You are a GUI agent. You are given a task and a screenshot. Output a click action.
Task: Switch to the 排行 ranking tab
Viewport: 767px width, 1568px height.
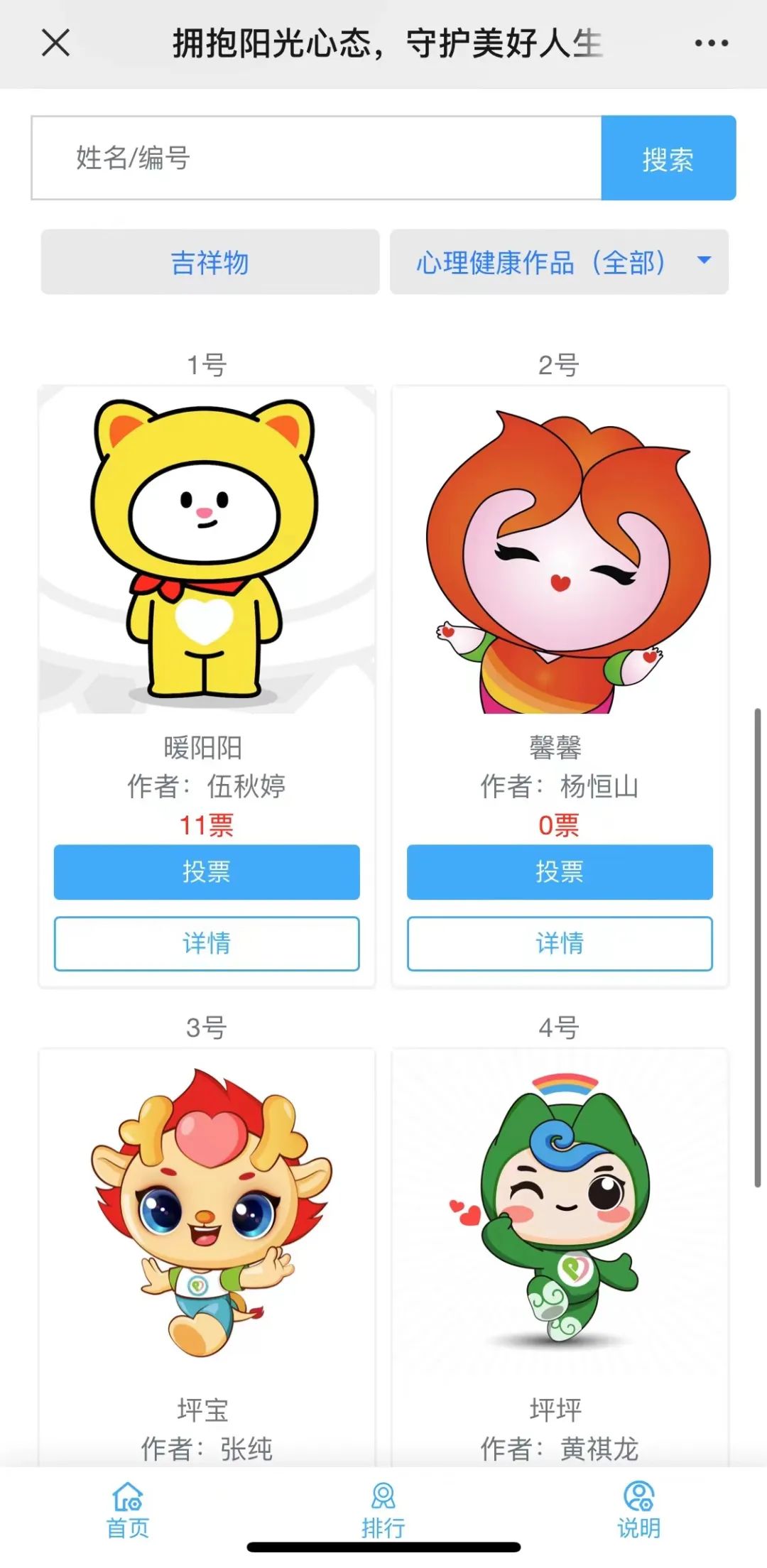pyautogui.click(x=383, y=1511)
